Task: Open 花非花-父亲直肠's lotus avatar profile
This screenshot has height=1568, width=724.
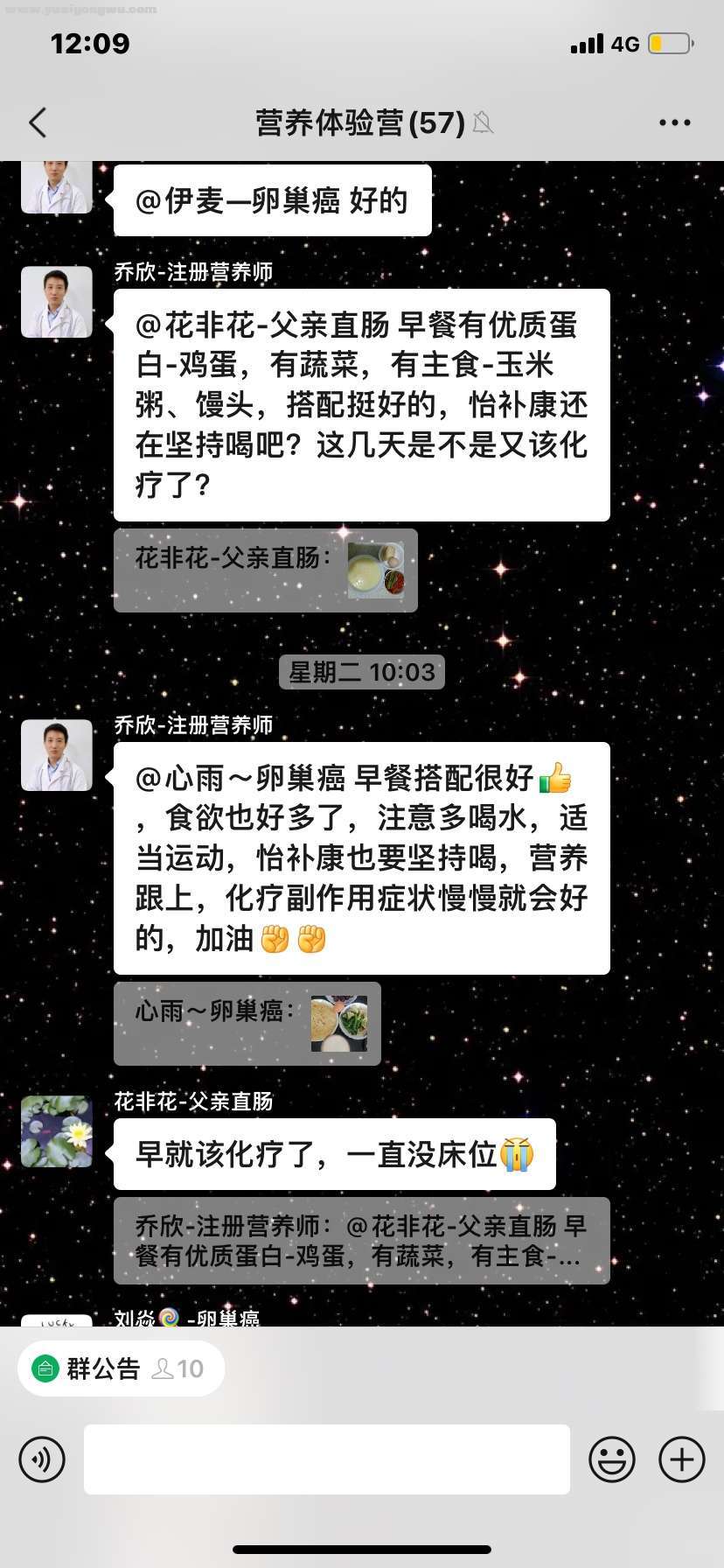Action: click(57, 1131)
